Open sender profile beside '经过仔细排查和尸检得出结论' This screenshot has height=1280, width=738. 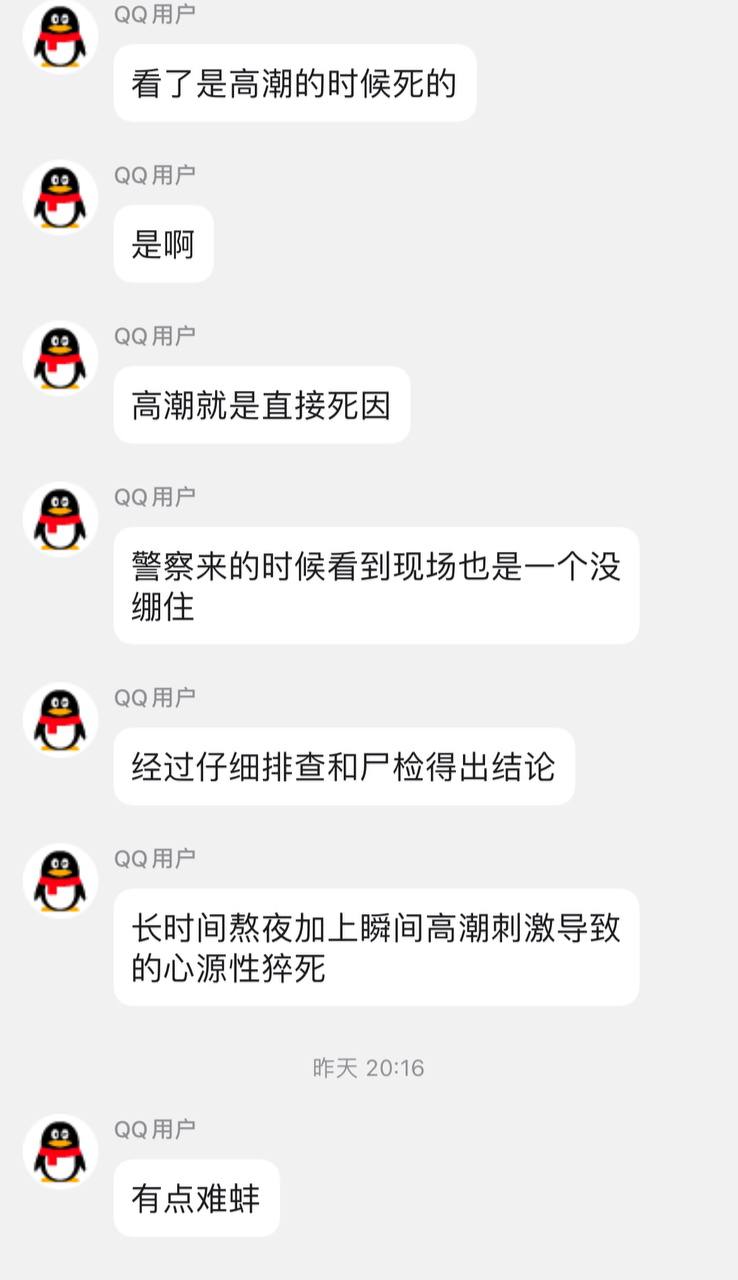coord(60,719)
